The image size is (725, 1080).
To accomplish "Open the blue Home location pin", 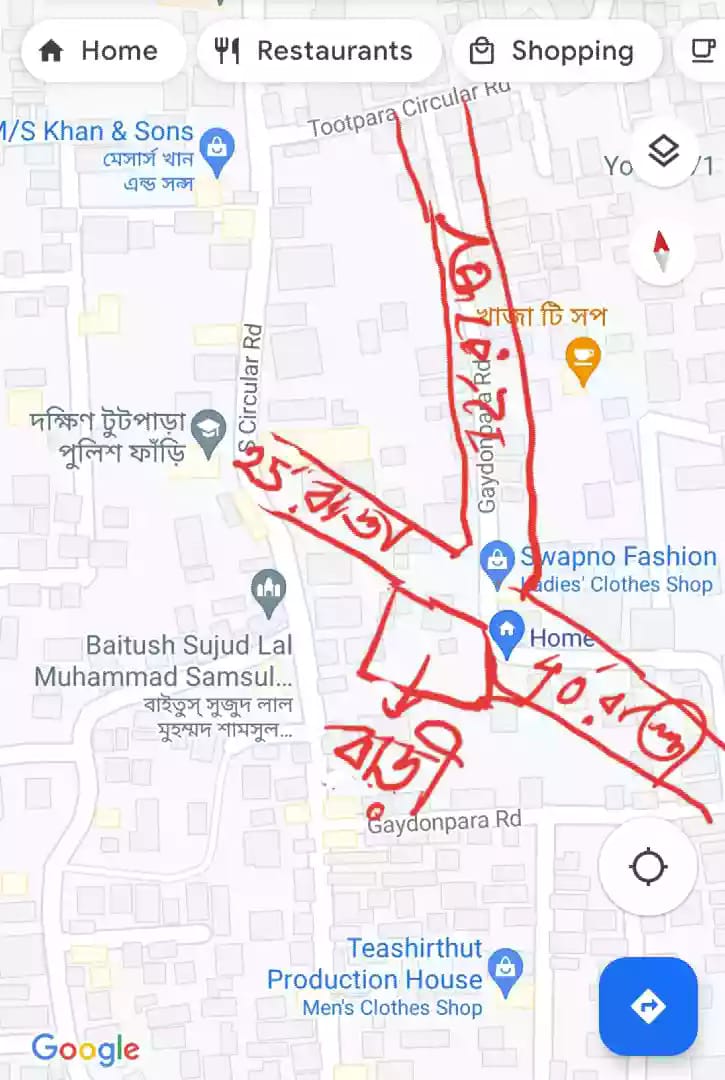I will pyautogui.click(x=508, y=634).
